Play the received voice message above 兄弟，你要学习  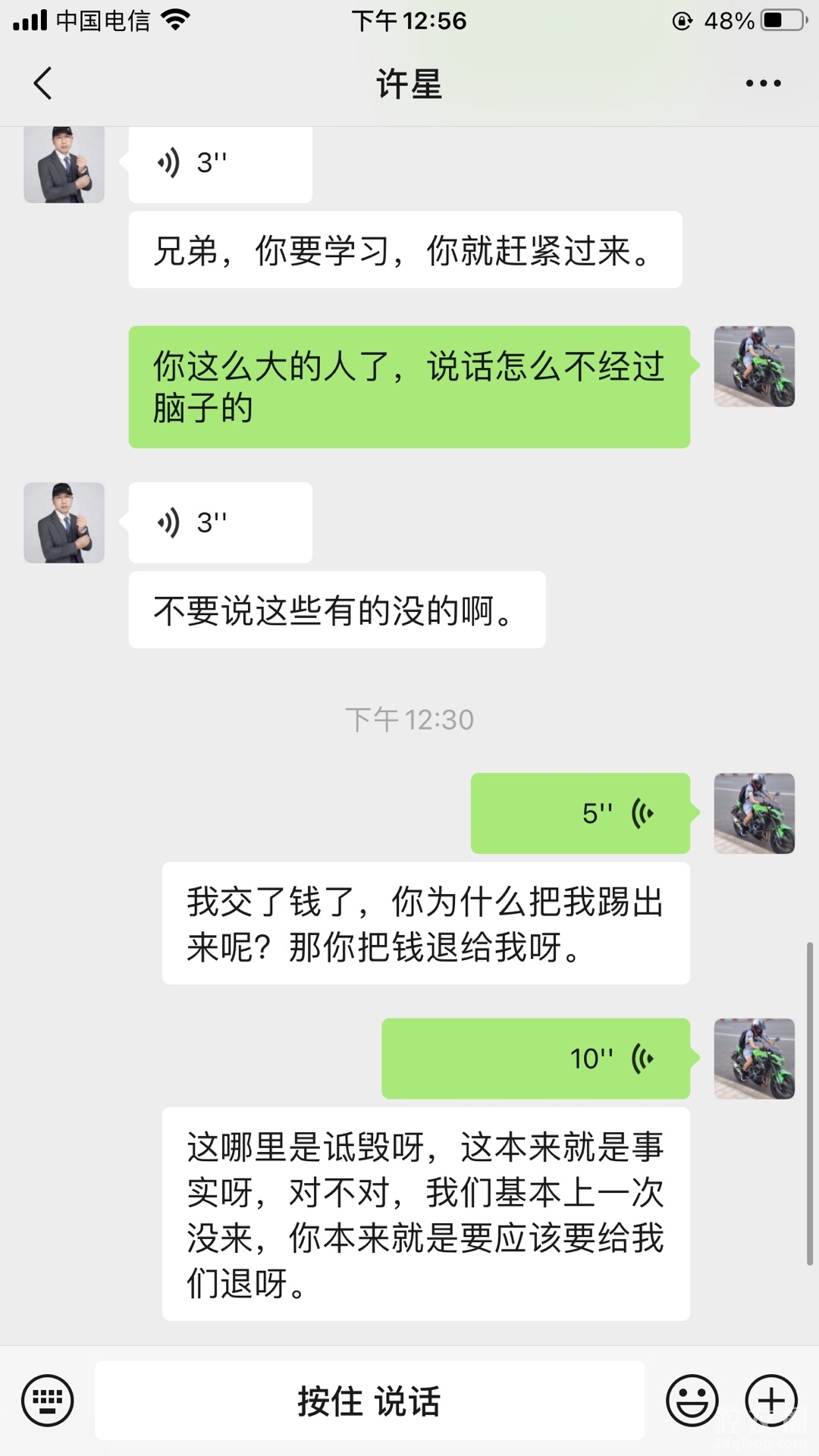click(x=220, y=164)
